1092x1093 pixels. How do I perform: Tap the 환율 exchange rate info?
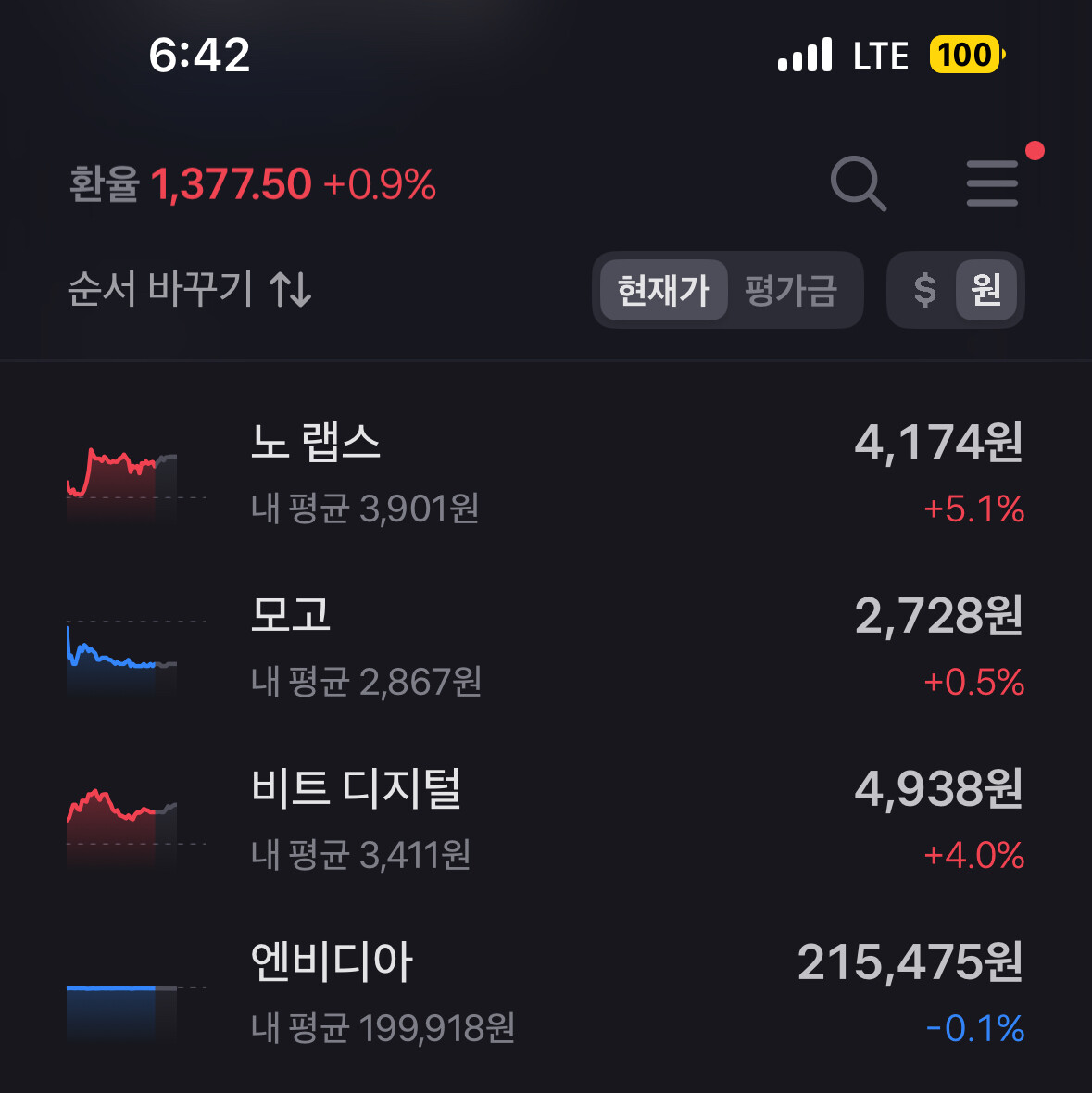[x=252, y=184]
